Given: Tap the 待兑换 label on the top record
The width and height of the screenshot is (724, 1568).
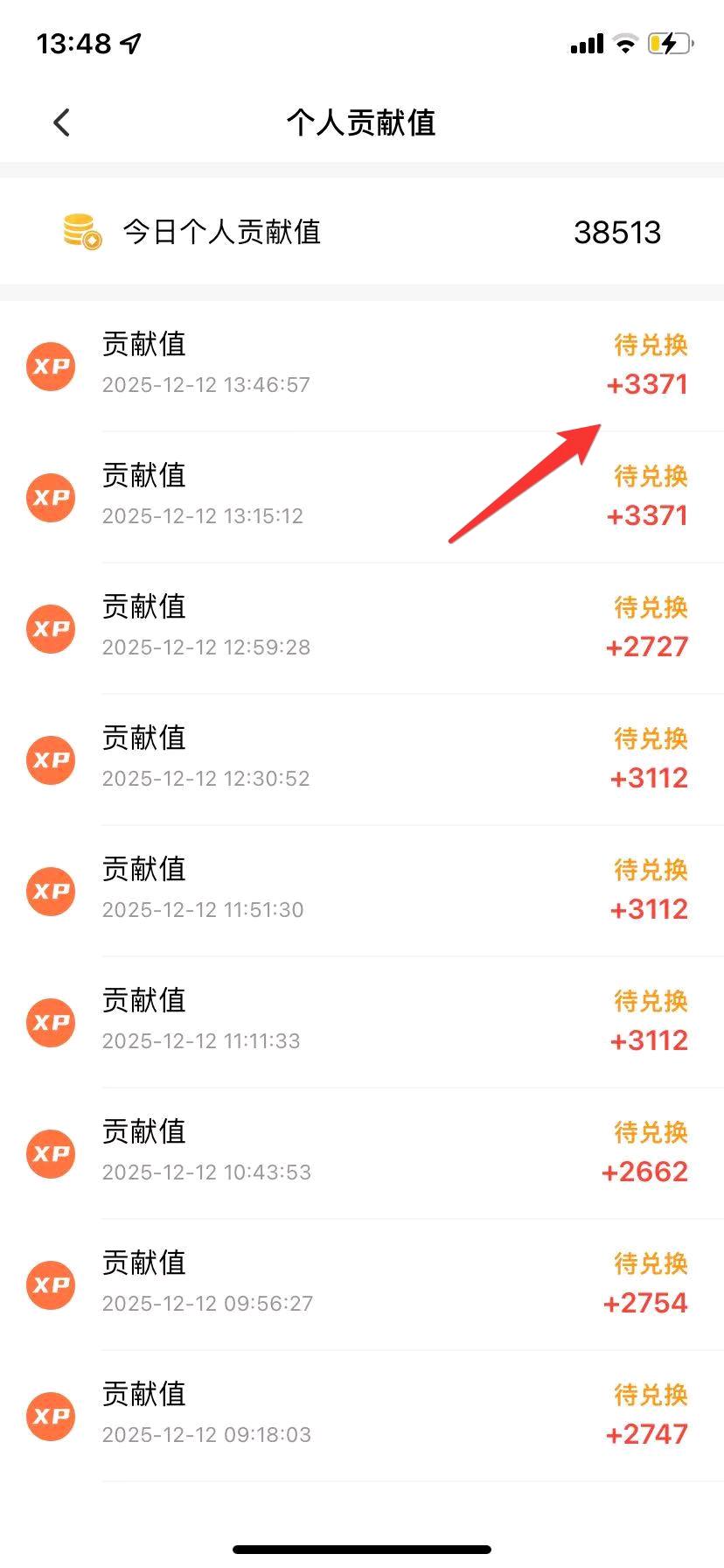Looking at the screenshot, I should [651, 346].
